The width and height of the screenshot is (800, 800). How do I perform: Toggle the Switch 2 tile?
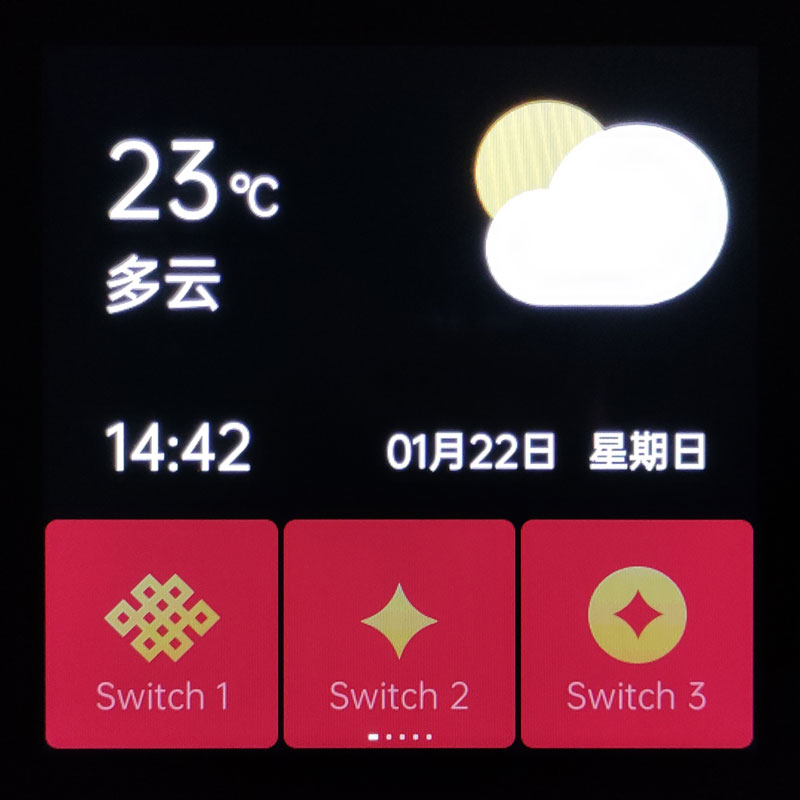(x=399, y=634)
